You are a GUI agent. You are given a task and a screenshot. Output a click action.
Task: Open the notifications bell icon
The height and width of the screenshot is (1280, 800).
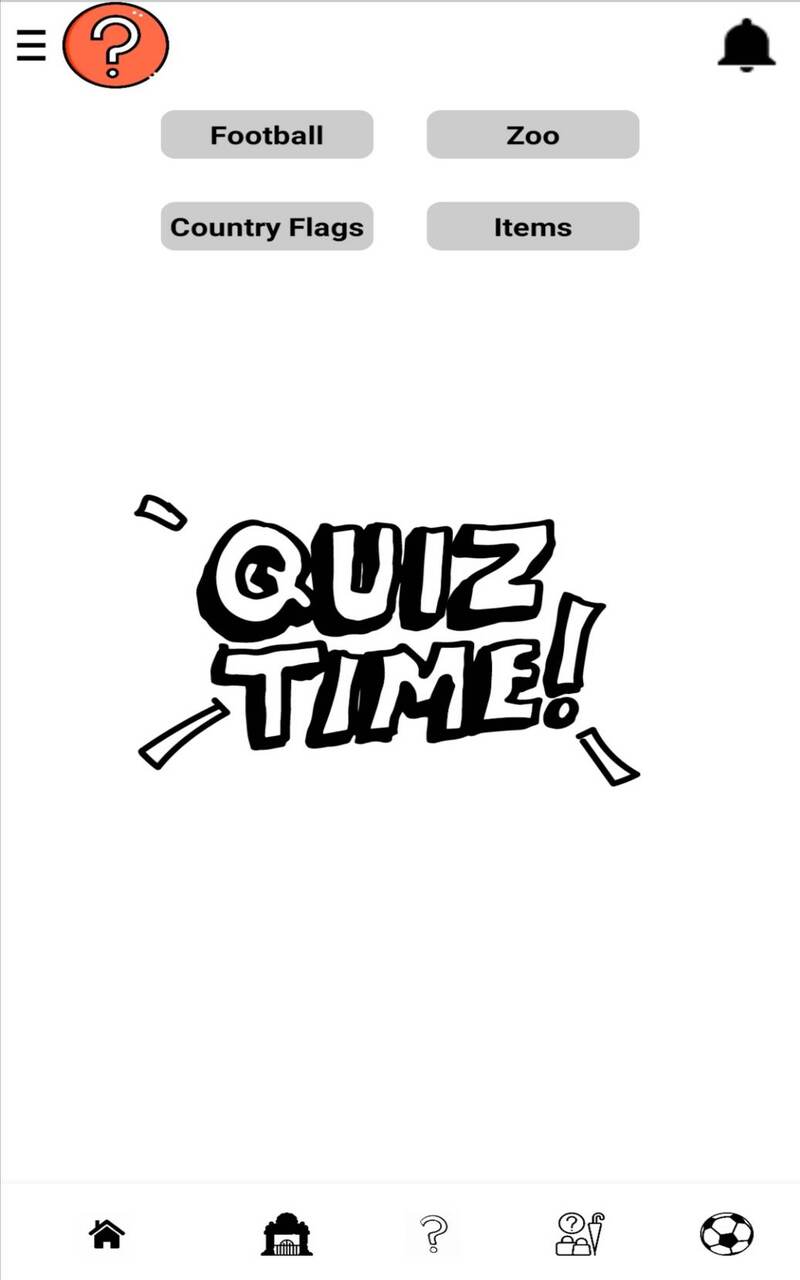(748, 44)
